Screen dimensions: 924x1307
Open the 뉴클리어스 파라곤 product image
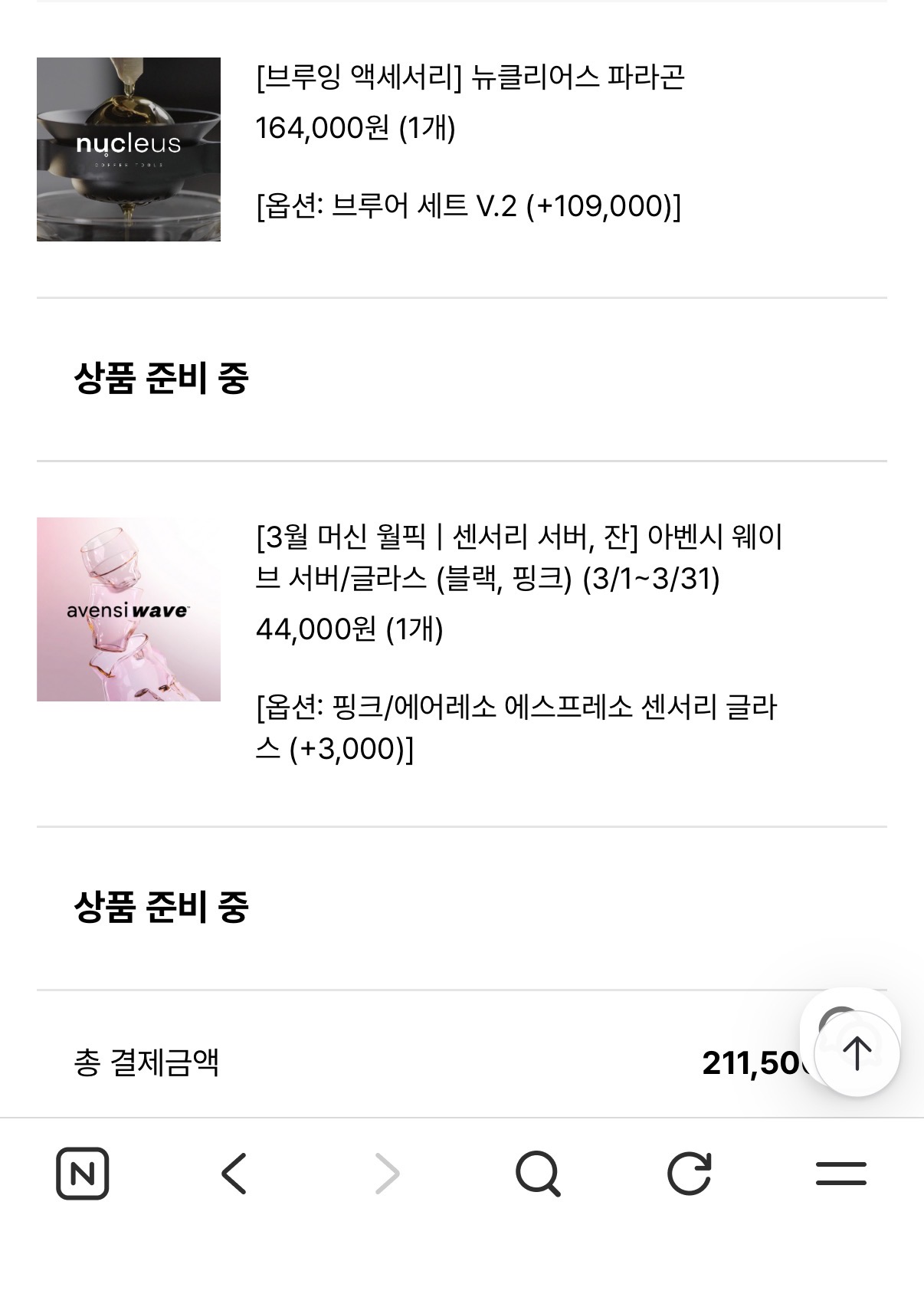(129, 149)
